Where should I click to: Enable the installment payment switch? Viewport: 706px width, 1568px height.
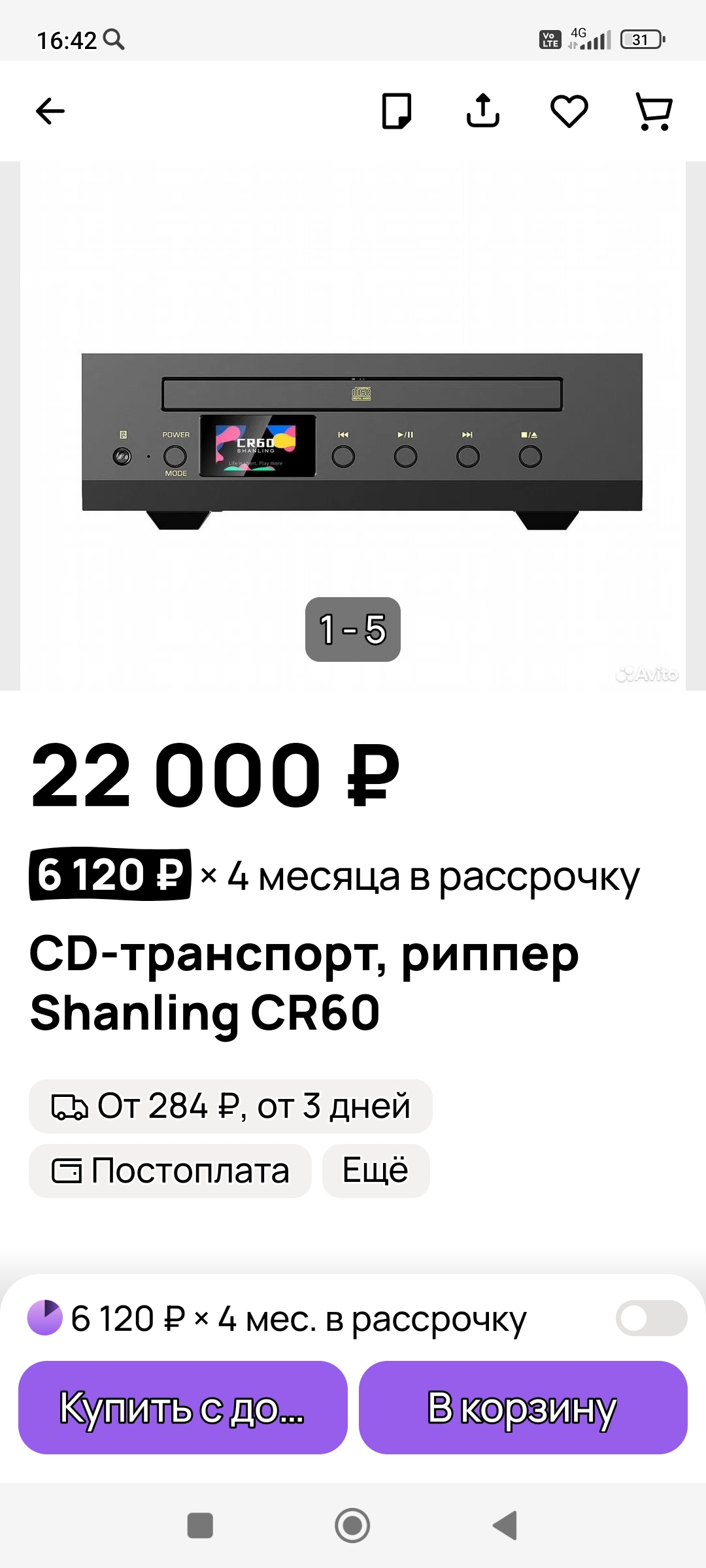tap(650, 1318)
